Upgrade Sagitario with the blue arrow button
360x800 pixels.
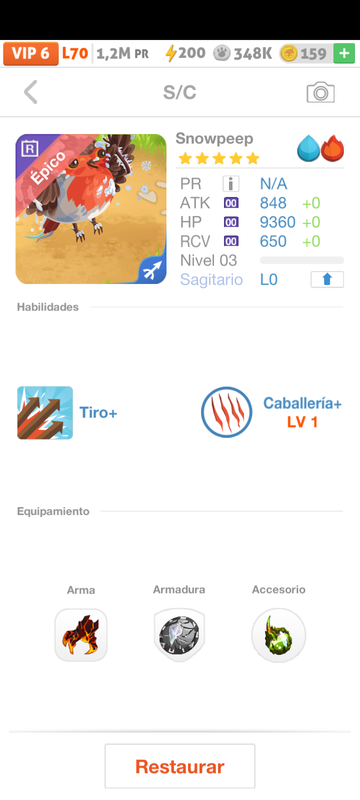[327, 280]
